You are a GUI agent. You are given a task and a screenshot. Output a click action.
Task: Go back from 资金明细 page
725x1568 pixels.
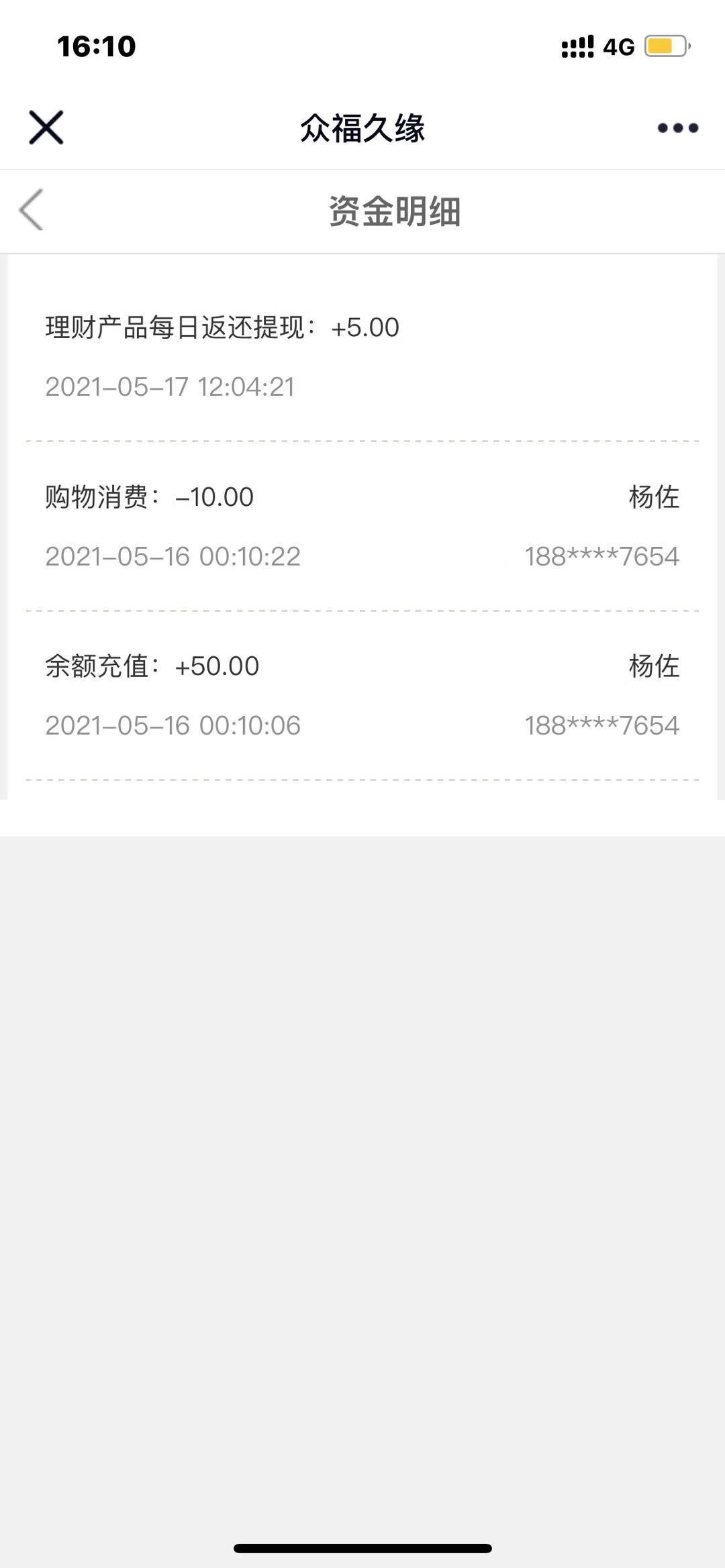(x=32, y=210)
